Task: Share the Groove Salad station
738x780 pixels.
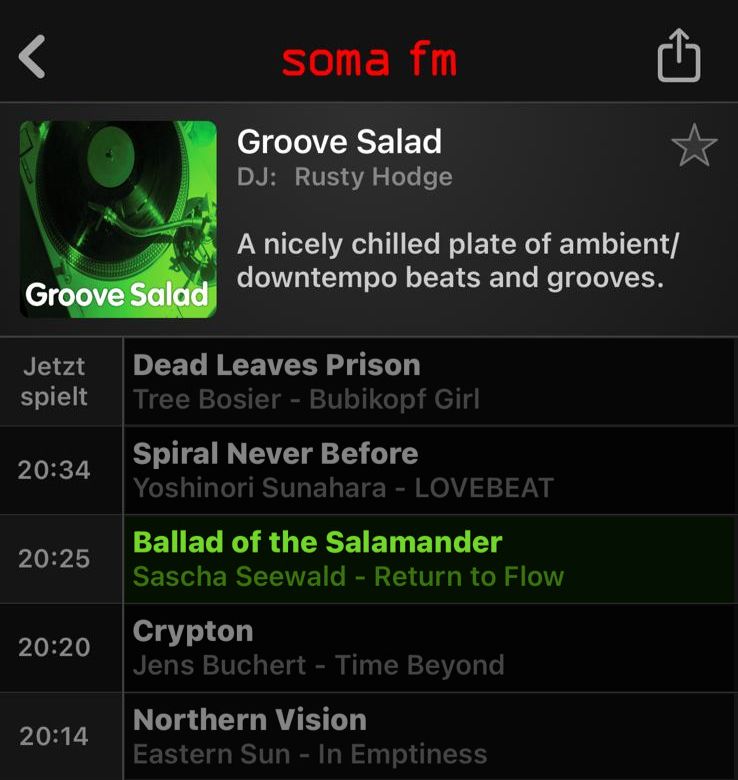Action: 678,57
